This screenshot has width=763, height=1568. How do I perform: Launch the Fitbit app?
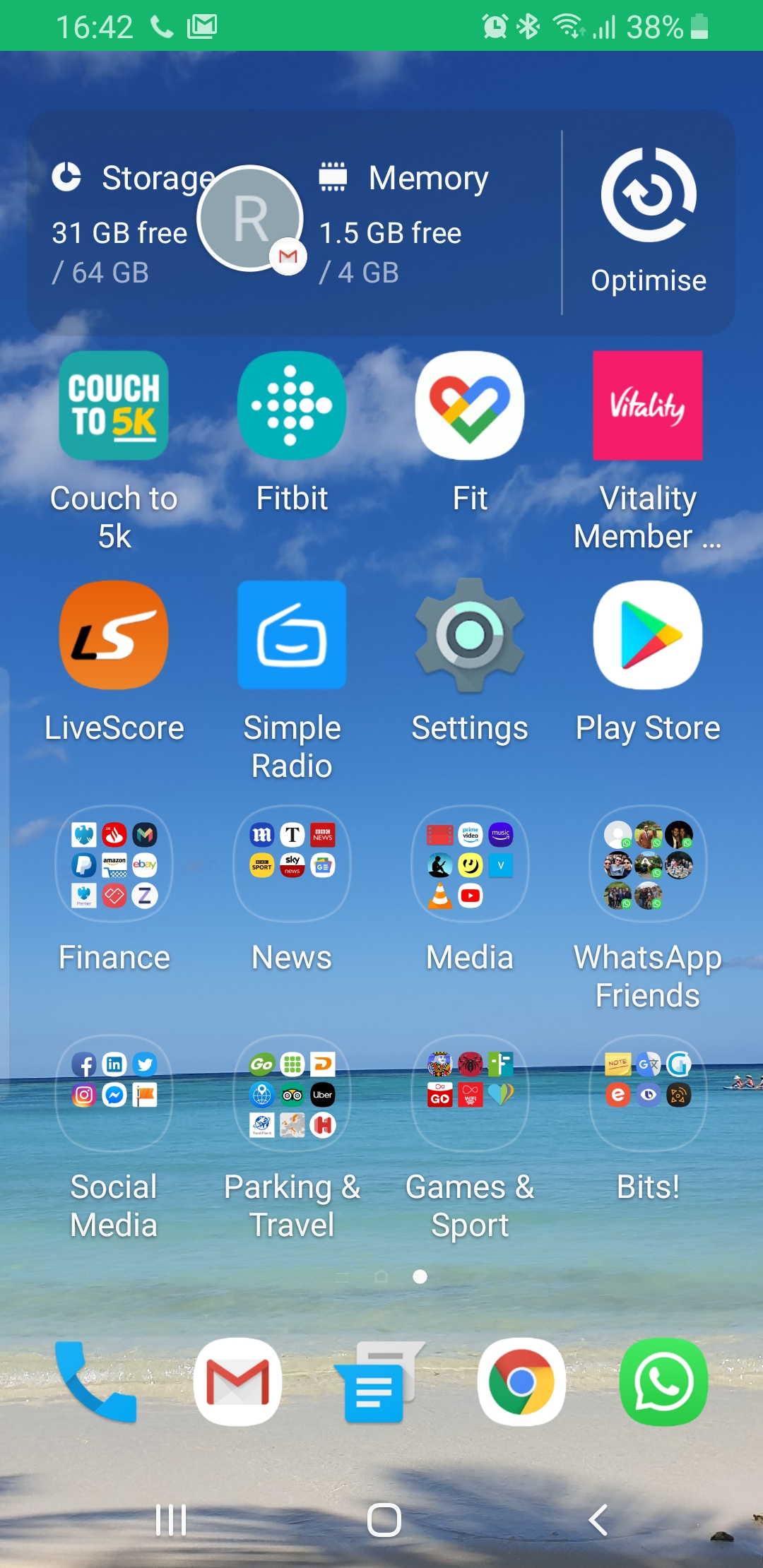tap(292, 406)
